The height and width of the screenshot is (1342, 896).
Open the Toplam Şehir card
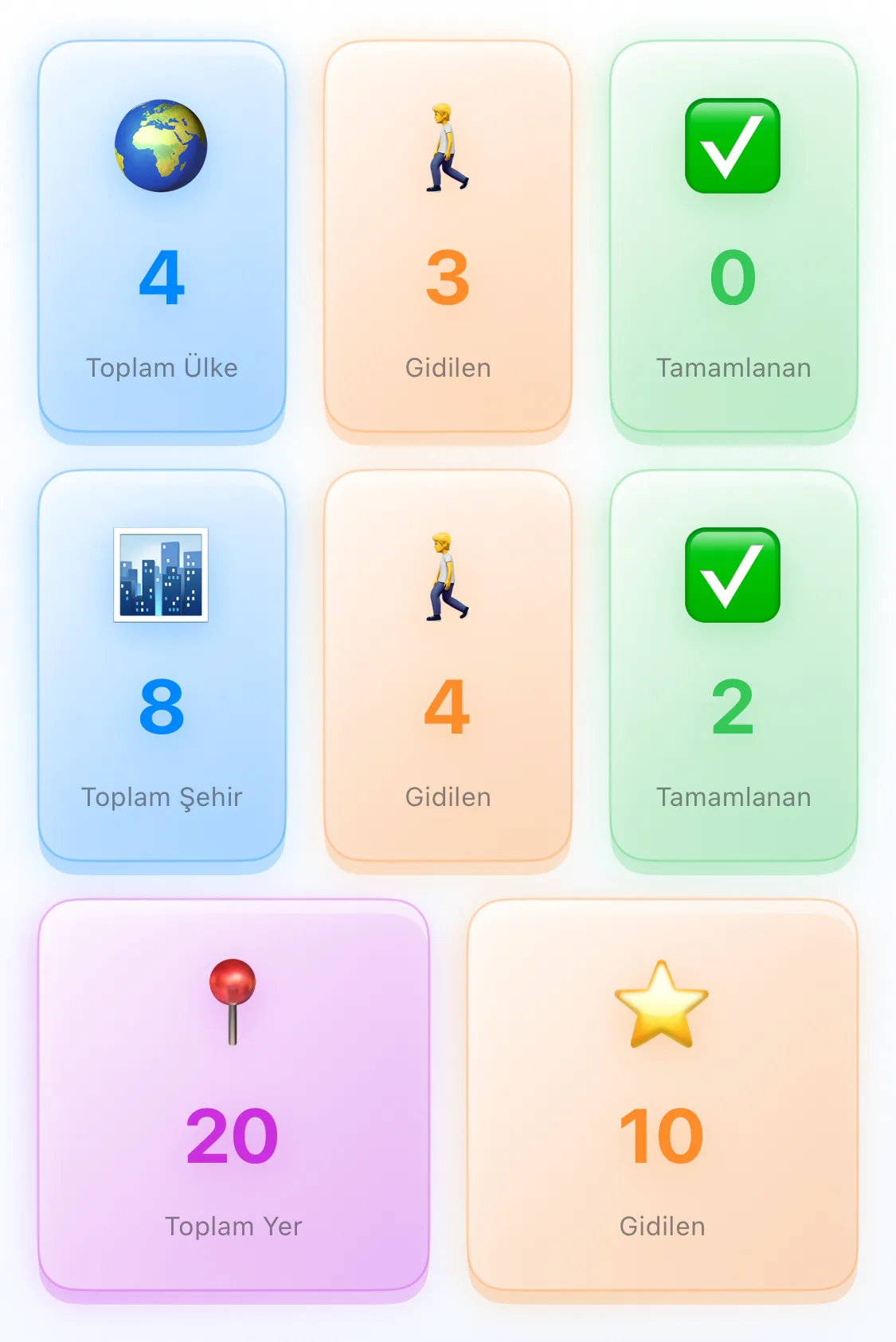click(x=162, y=669)
